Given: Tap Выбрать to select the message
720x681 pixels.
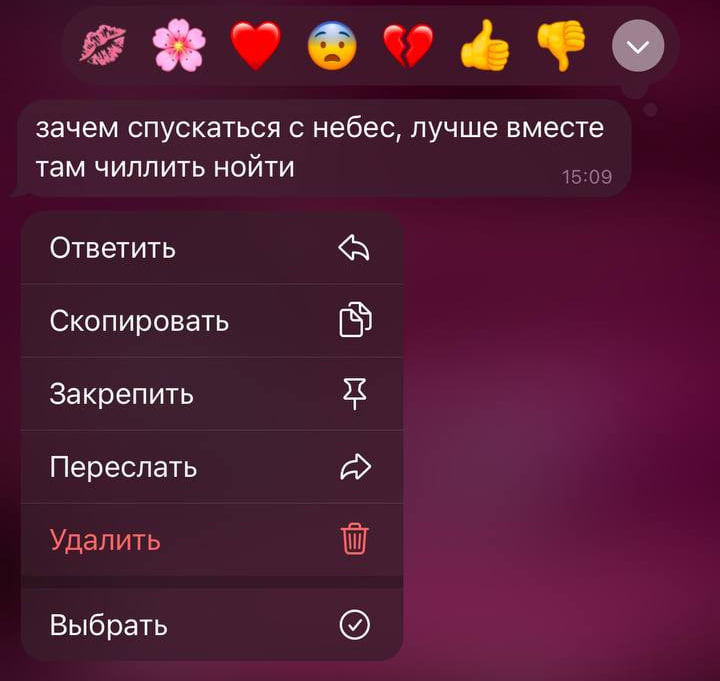Looking at the screenshot, I should tap(211, 626).
